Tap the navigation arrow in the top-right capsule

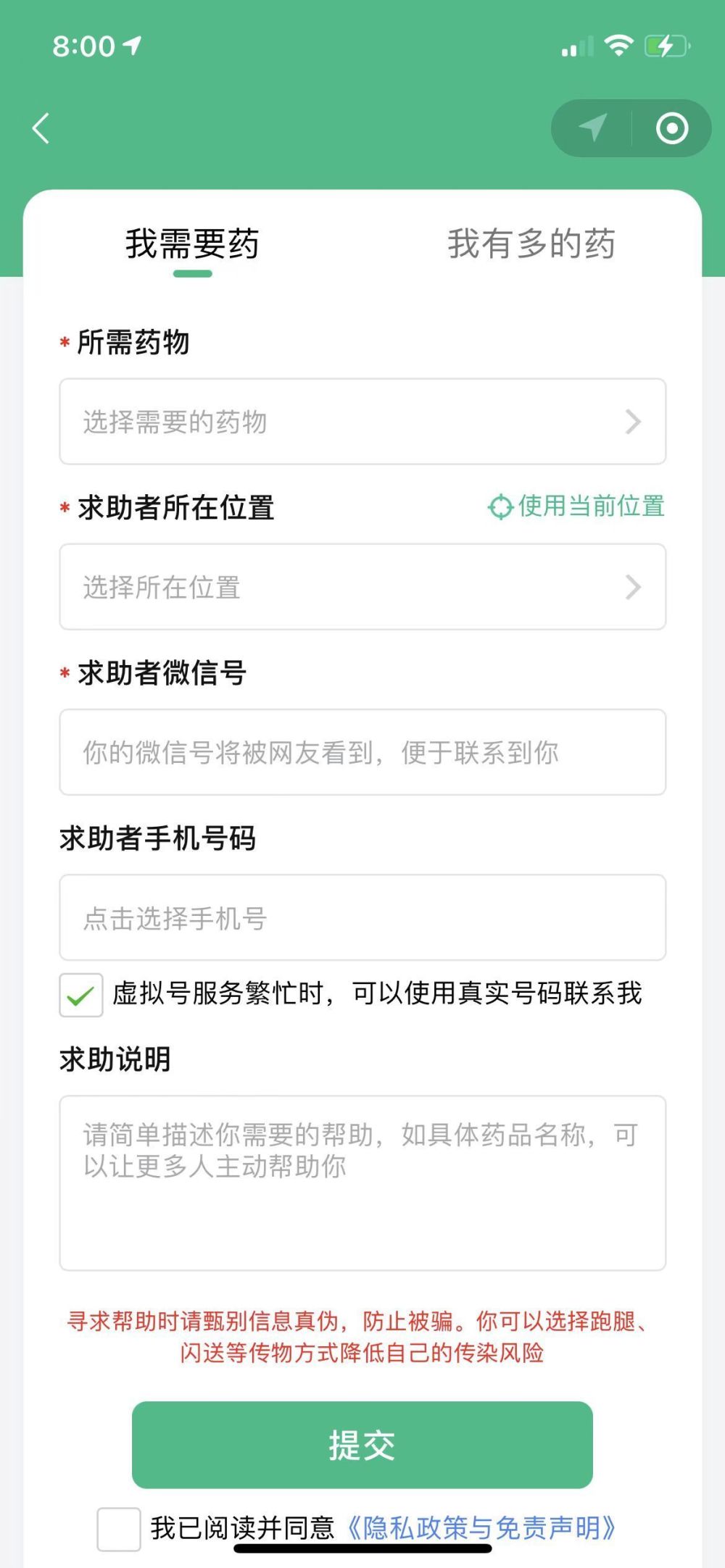pos(593,129)
